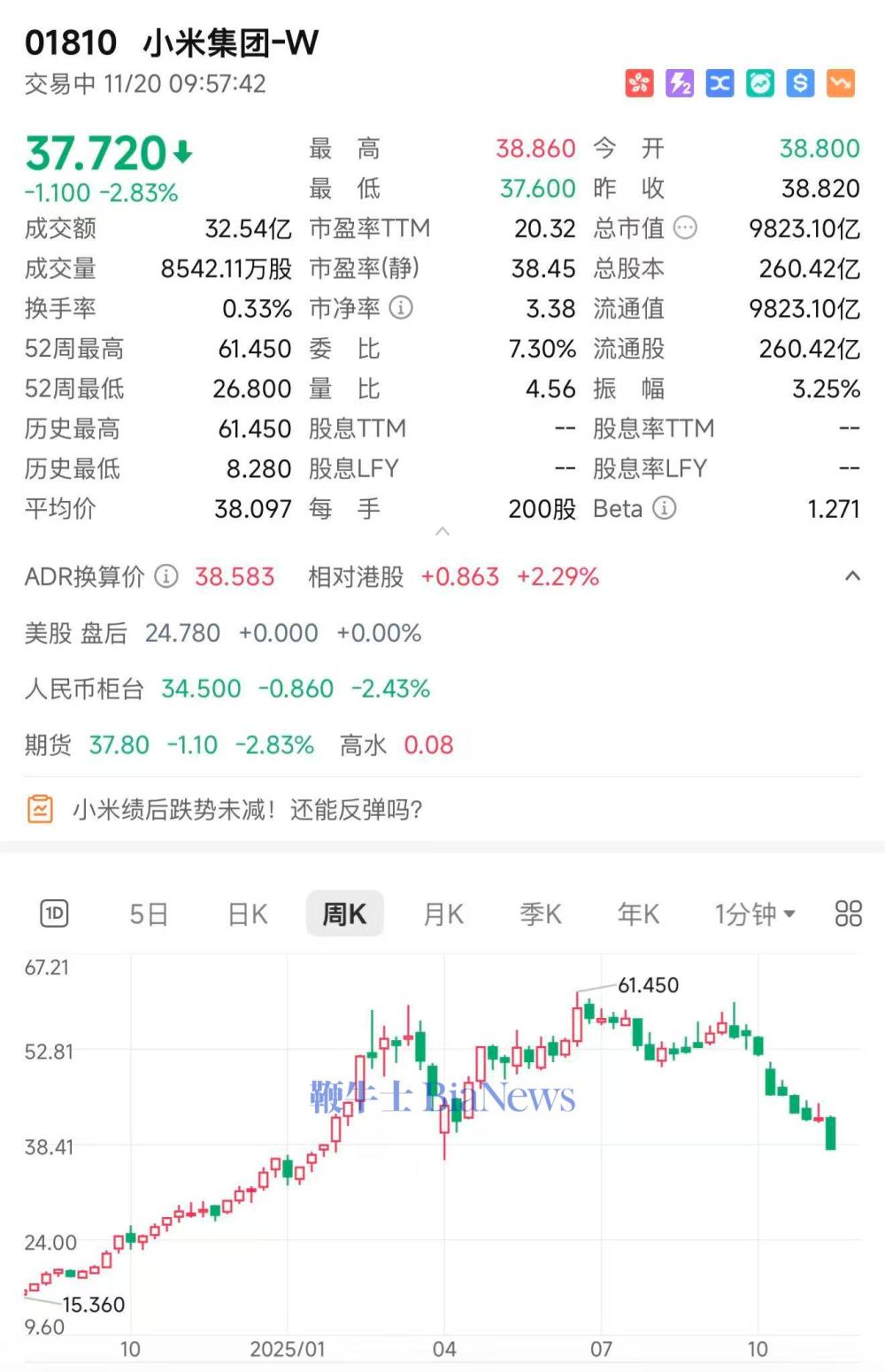Viewport: 885px width, 1372px height.
Task: Collapse the quote details with the up chevron
Action: [x=443, y=532]
